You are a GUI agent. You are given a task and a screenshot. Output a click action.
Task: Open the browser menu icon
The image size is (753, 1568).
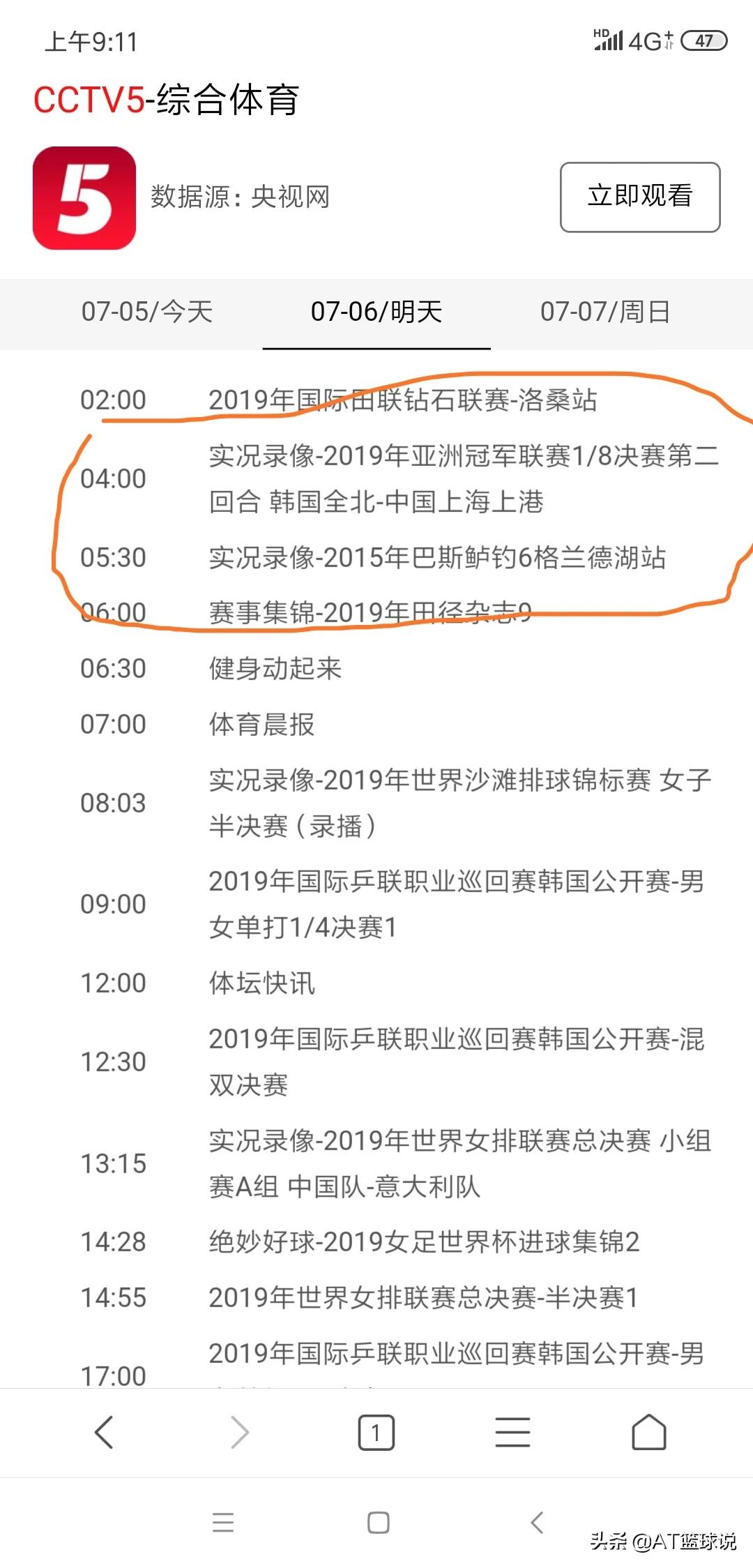tap(512, 1433)
